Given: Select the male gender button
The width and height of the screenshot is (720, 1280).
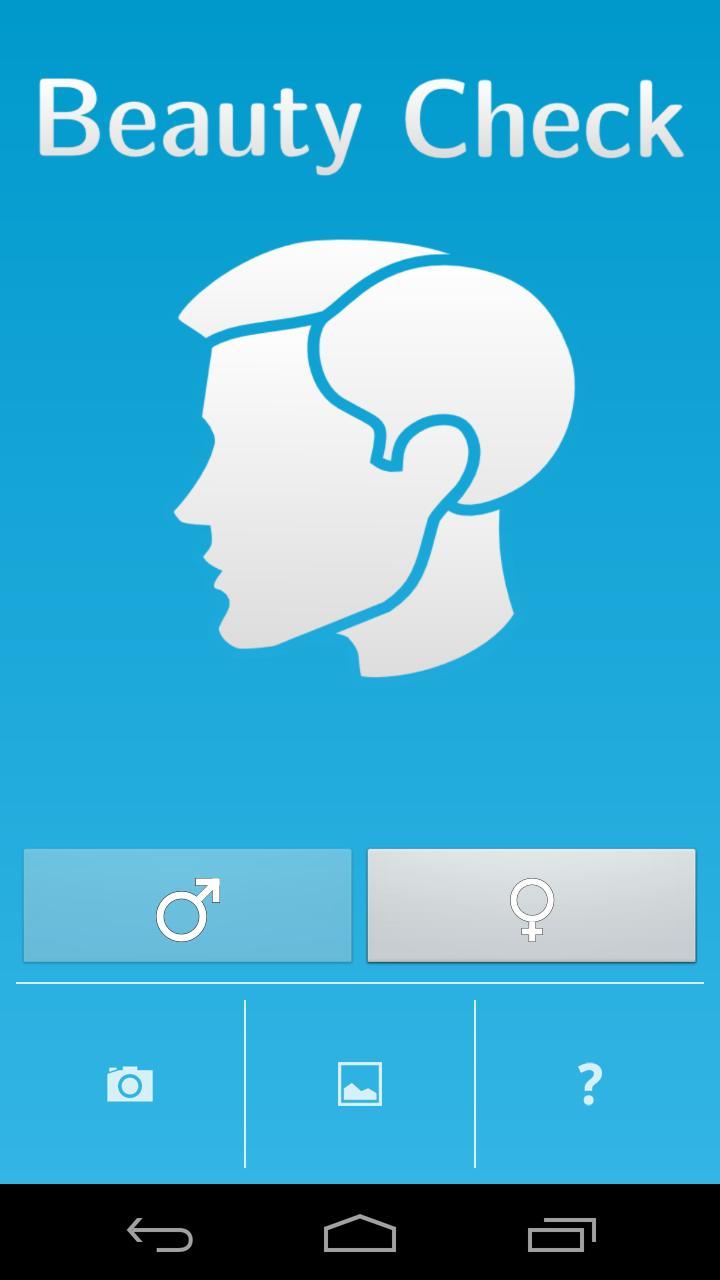Looking at the screenshot, I should click(x=188, y=906).
